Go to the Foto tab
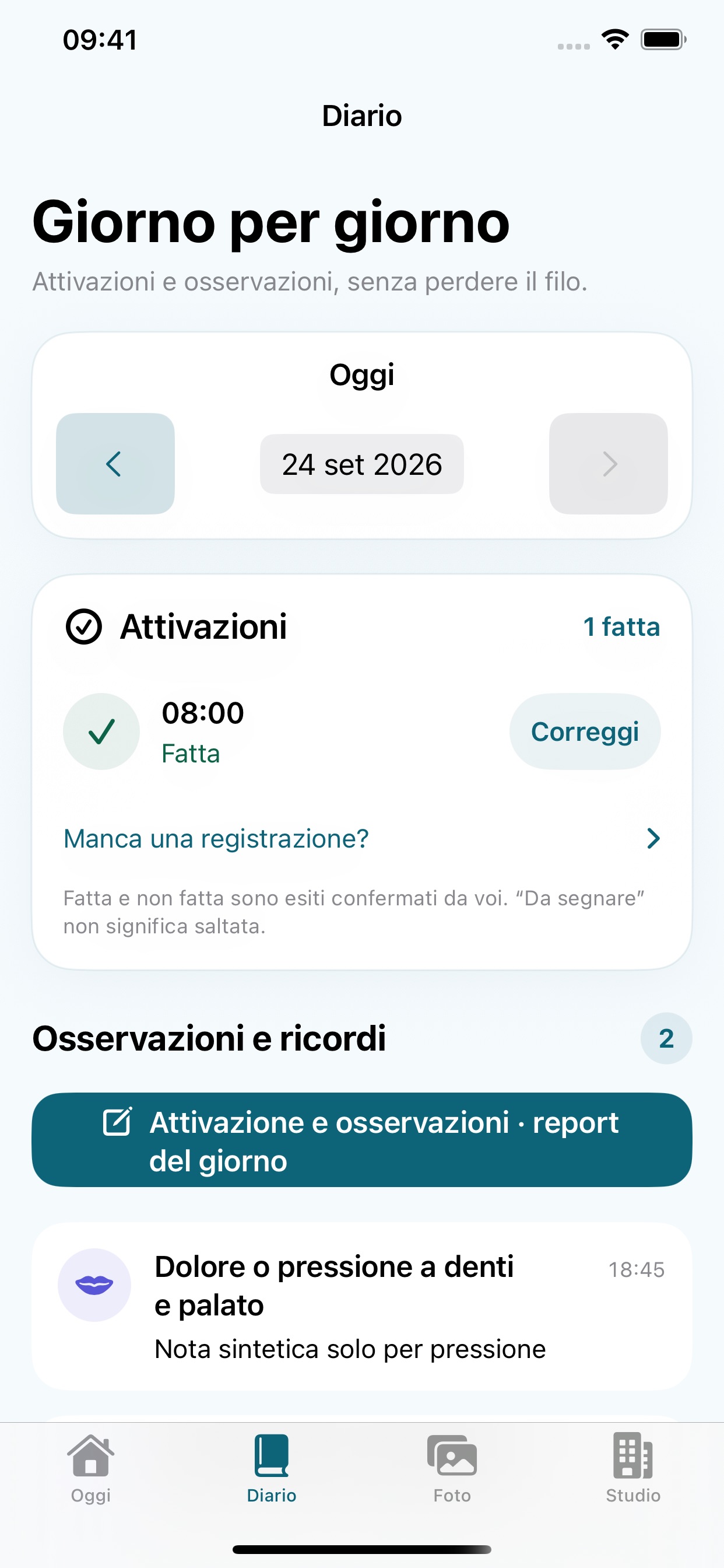 452,1469
